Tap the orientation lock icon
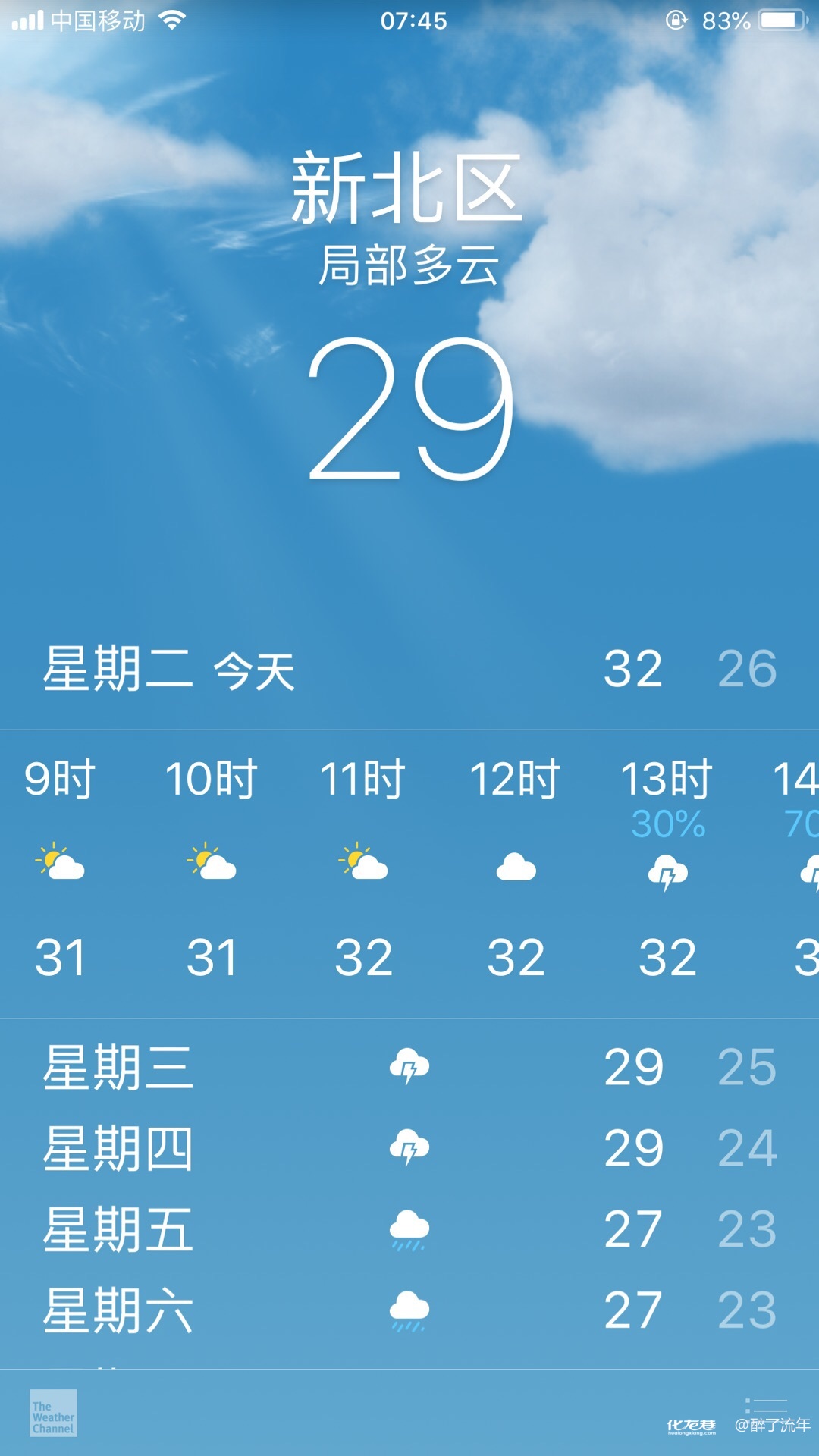 tap(674, 18)
